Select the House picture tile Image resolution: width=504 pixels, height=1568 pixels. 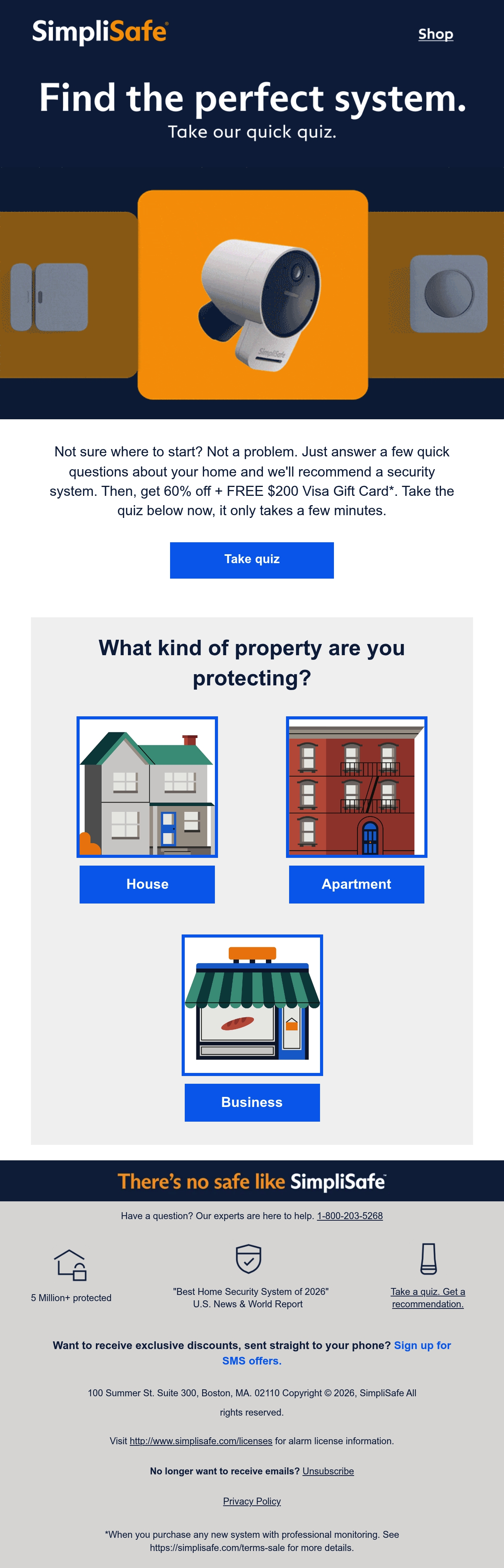[x=147, y=786]
